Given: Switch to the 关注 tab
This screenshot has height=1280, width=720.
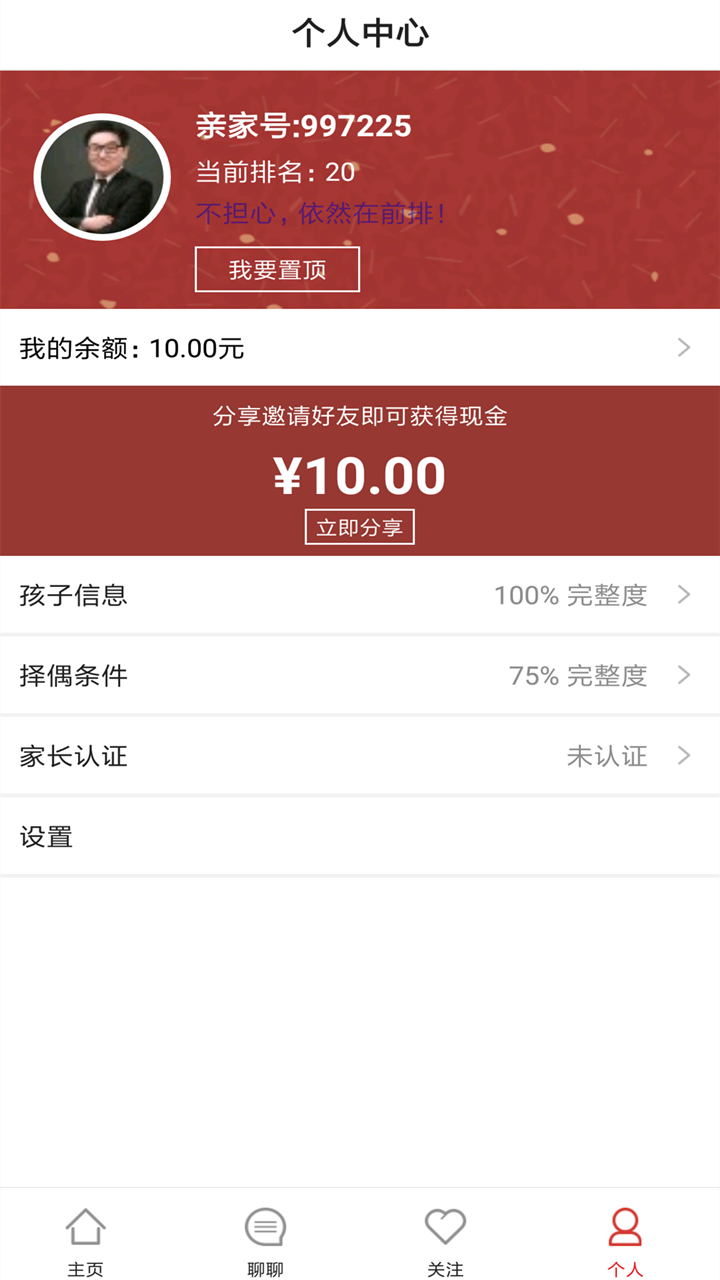Looking at the screenshot, I should coord(445,1240).
